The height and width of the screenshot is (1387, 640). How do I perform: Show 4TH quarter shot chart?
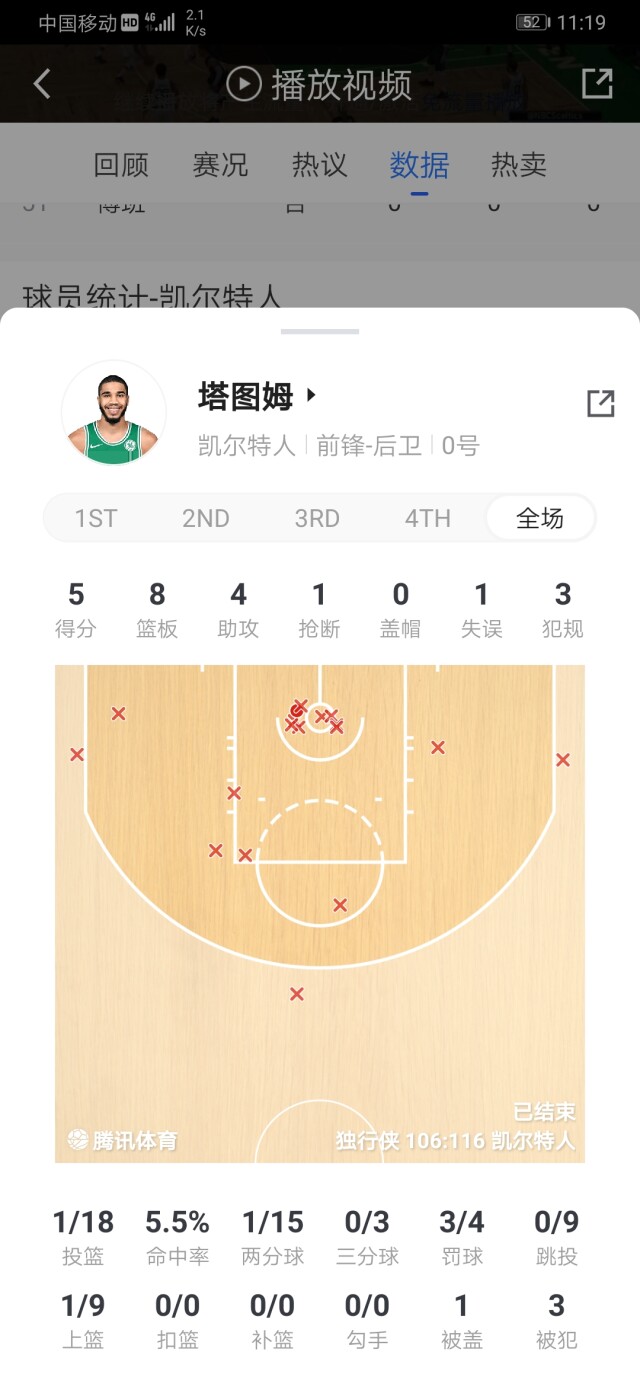click(x=428, y=518)
